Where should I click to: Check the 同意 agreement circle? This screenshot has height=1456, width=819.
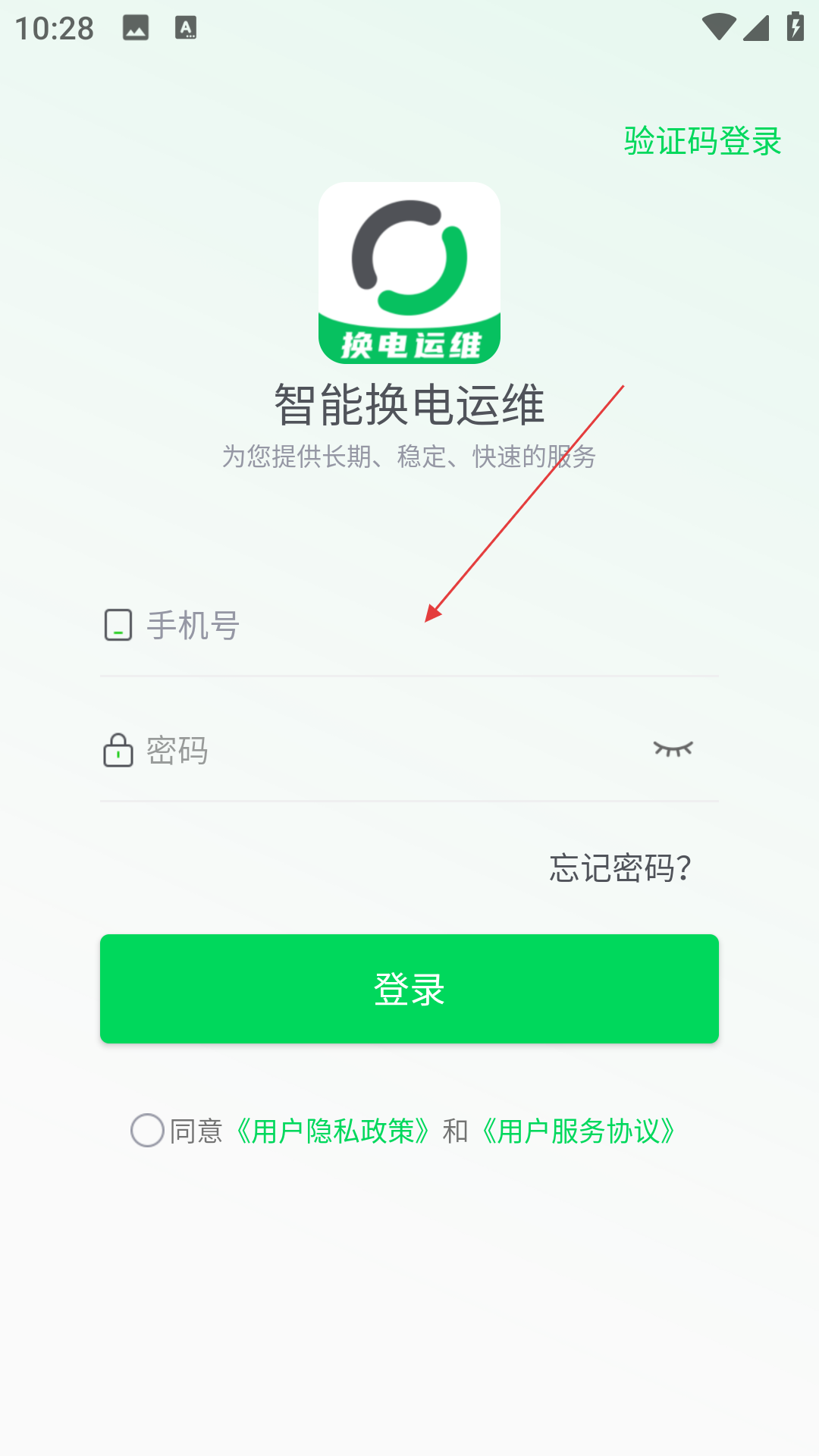(x=147, y=1131)
